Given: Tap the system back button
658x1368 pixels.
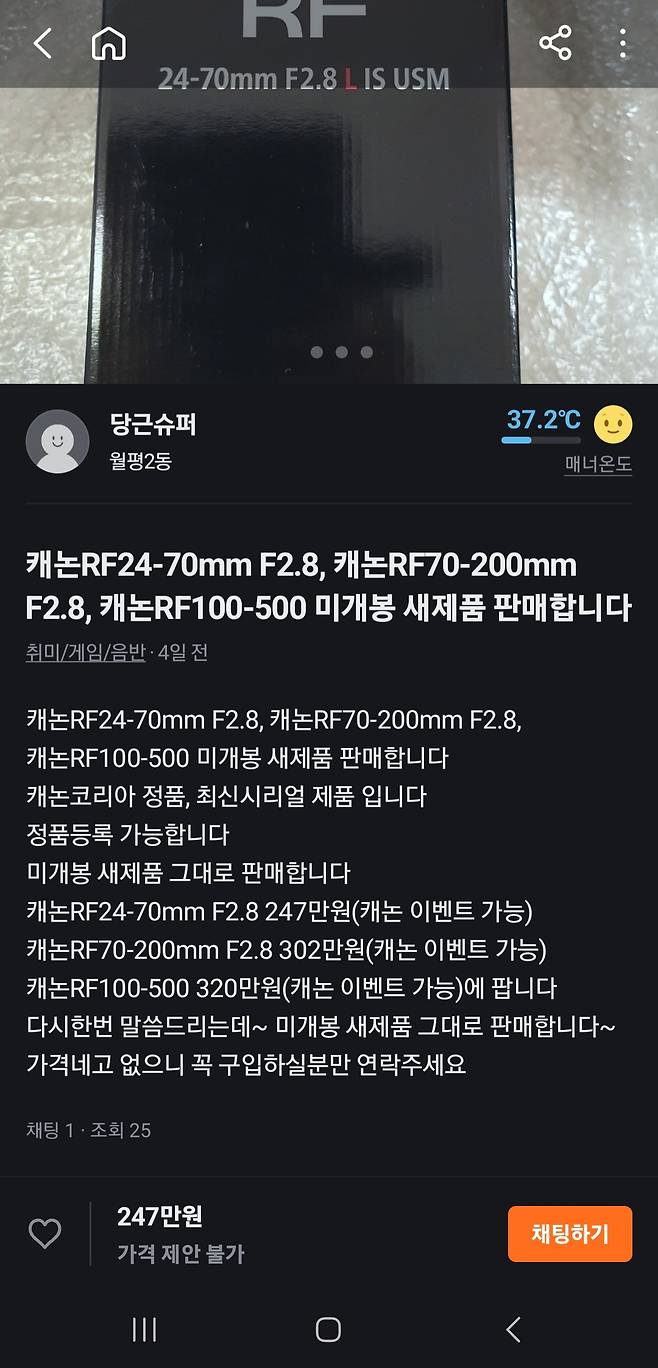Looking at the screenshot, I should click(x=513, y=1329).
